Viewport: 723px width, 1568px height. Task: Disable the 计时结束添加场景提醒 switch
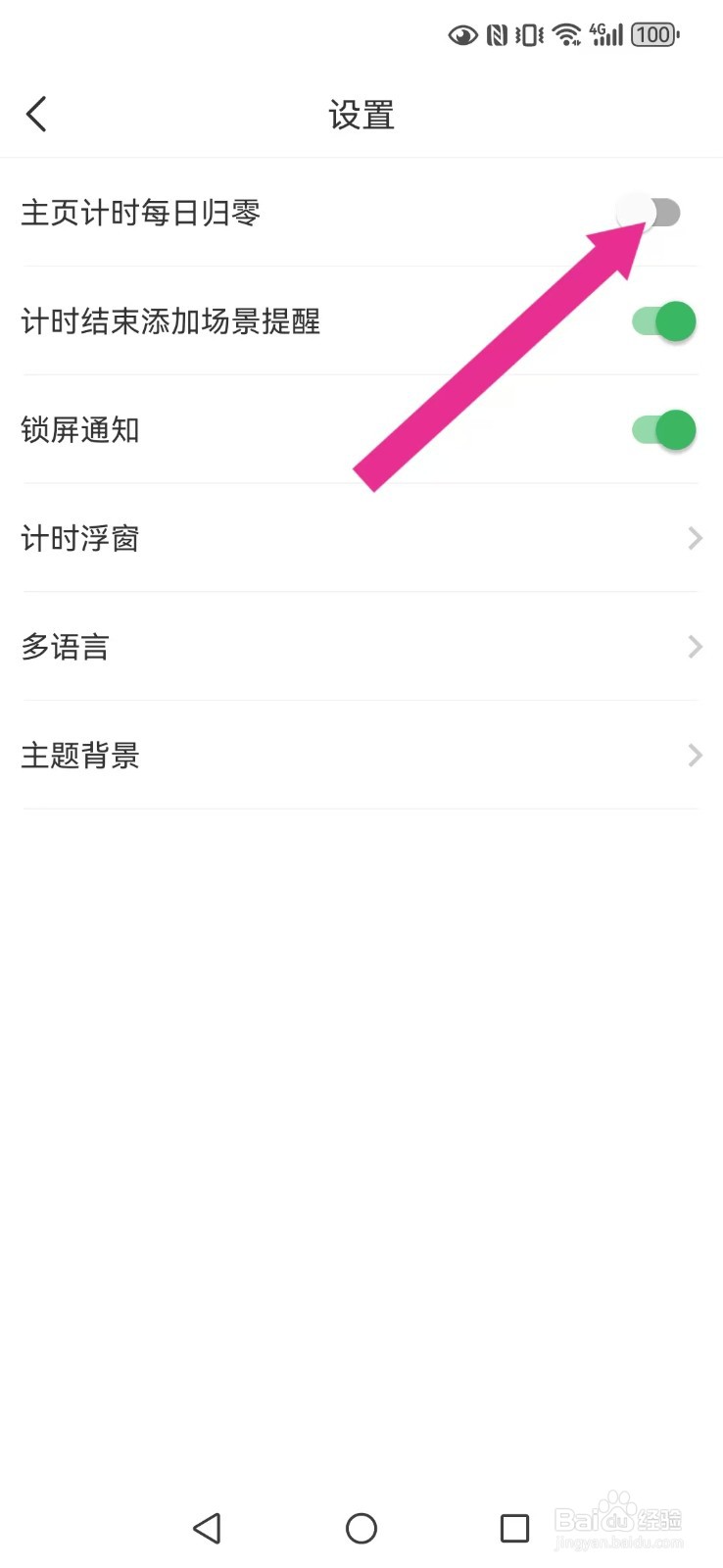[662, 320]
